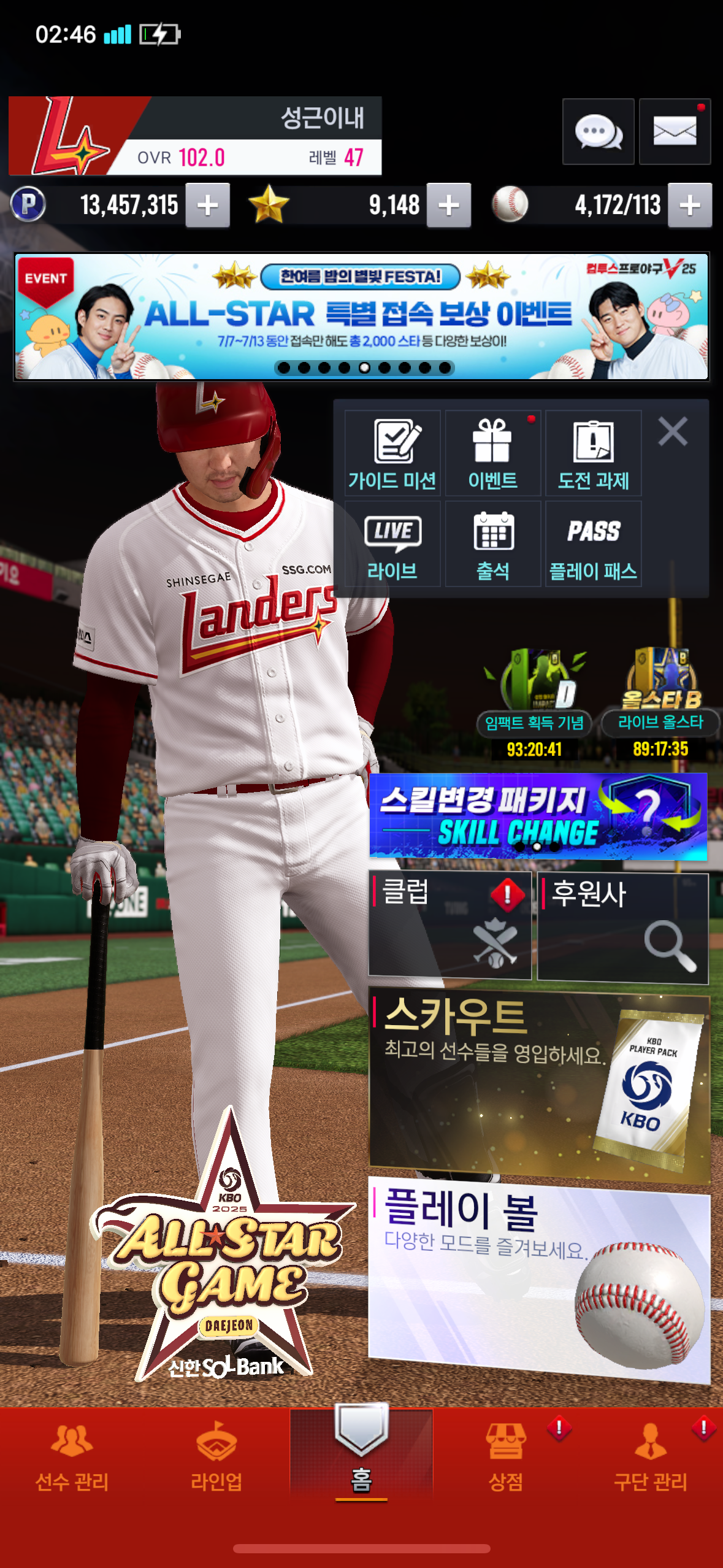Close the quick menu panel
Viewport: 723px width, 1568px height.
673,431
